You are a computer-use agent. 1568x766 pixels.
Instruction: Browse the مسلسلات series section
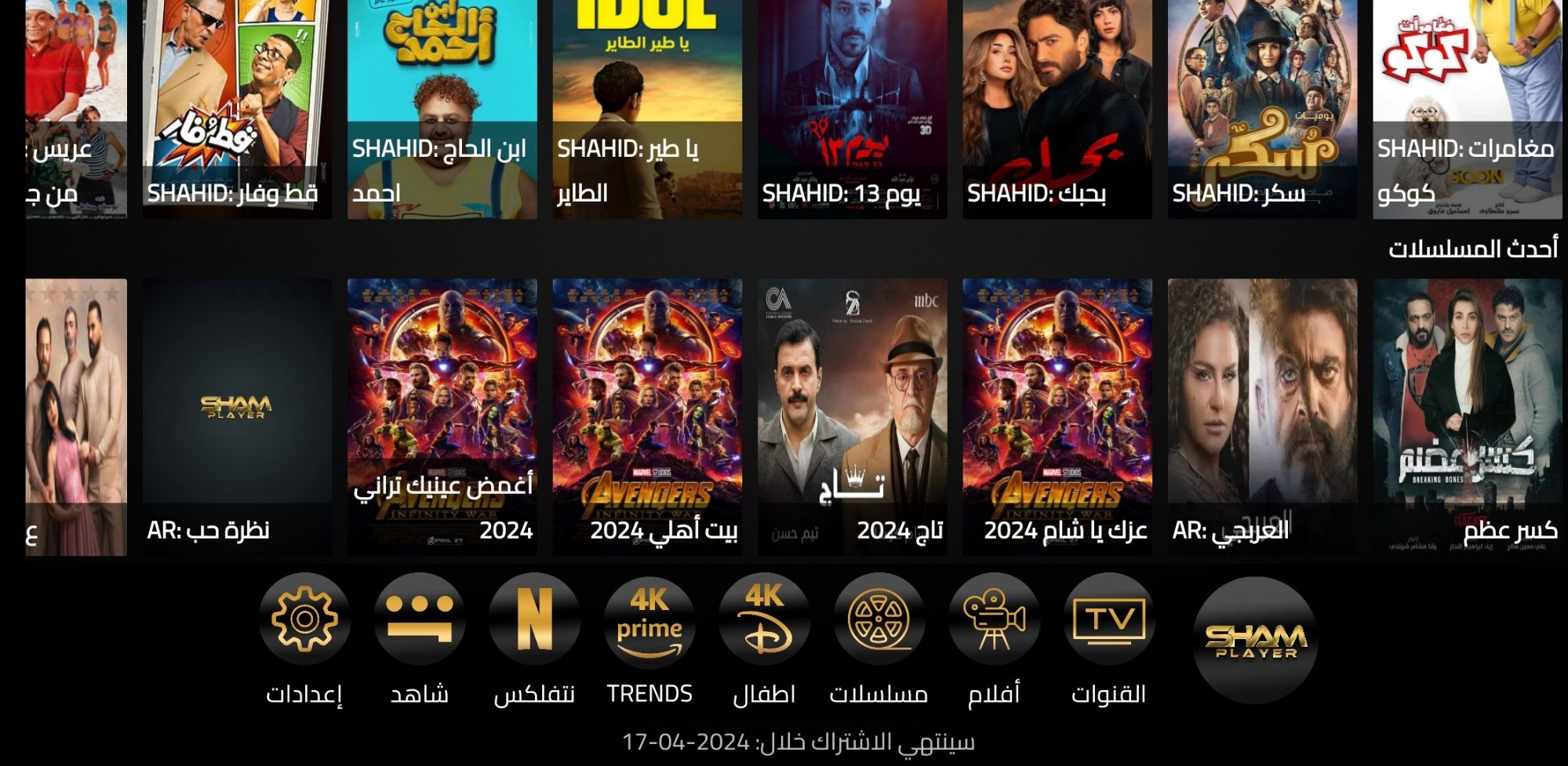pos(879,619)
